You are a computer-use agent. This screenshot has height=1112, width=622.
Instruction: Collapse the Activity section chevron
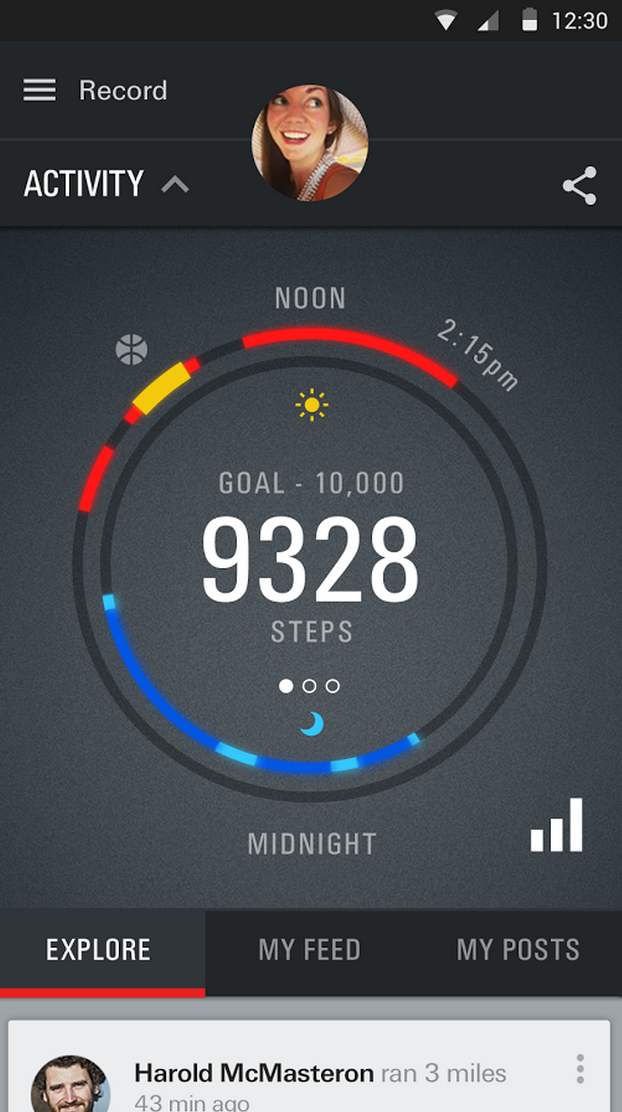point(174,185)
